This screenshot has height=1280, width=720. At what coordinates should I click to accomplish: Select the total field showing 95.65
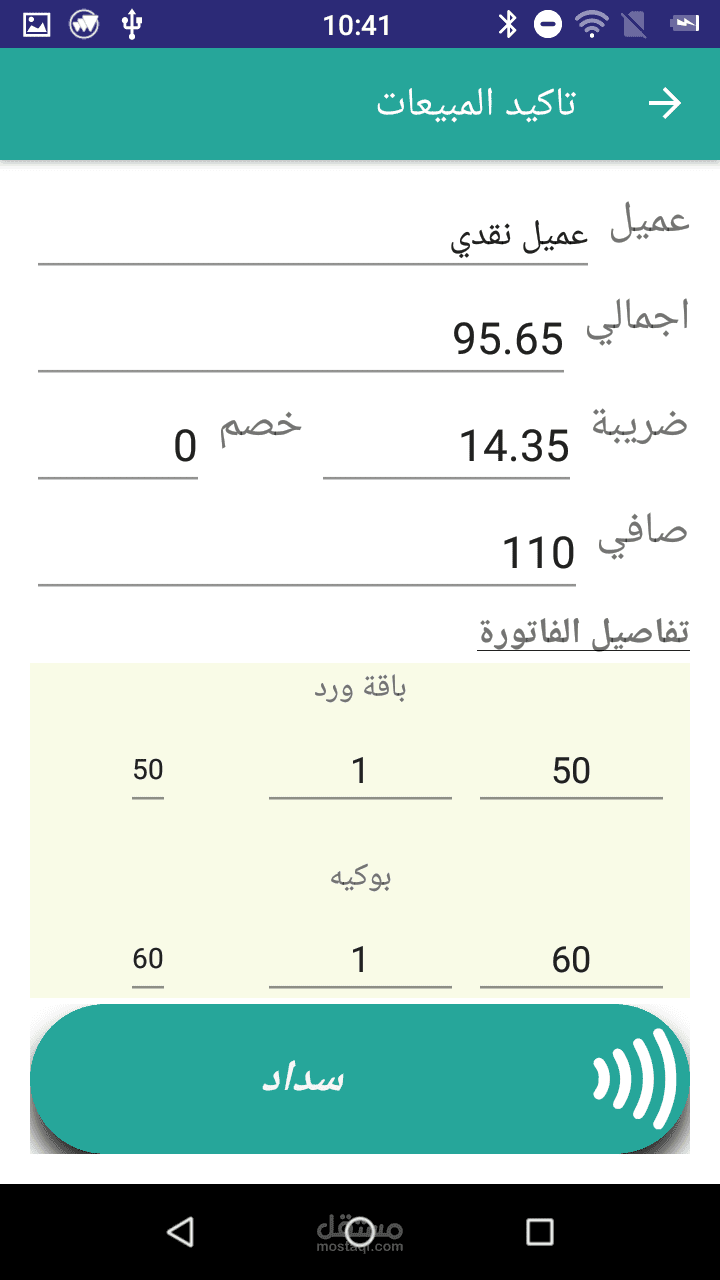coord(301,340)
